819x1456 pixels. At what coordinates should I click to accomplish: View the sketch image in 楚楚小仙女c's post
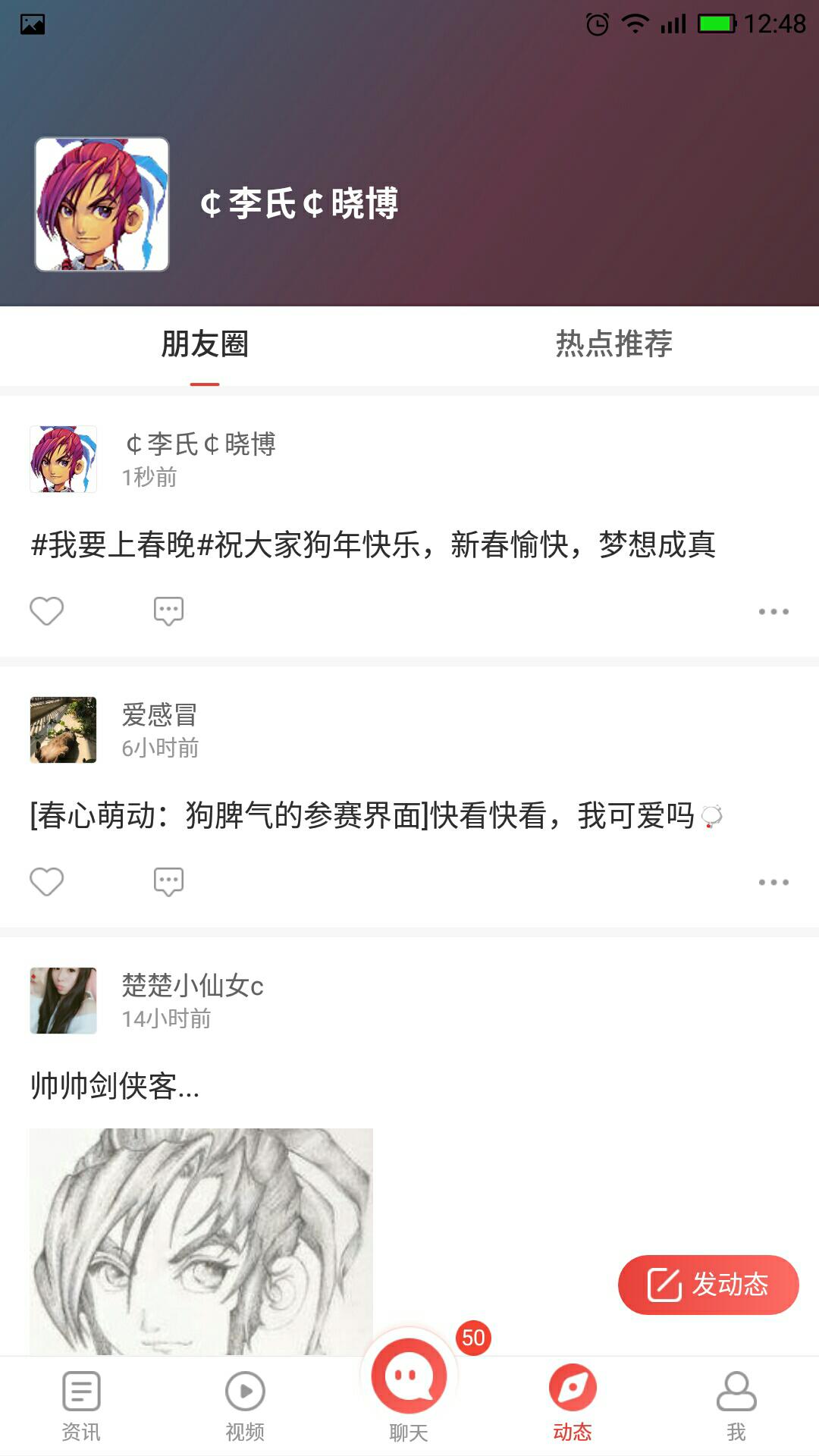201,1241
